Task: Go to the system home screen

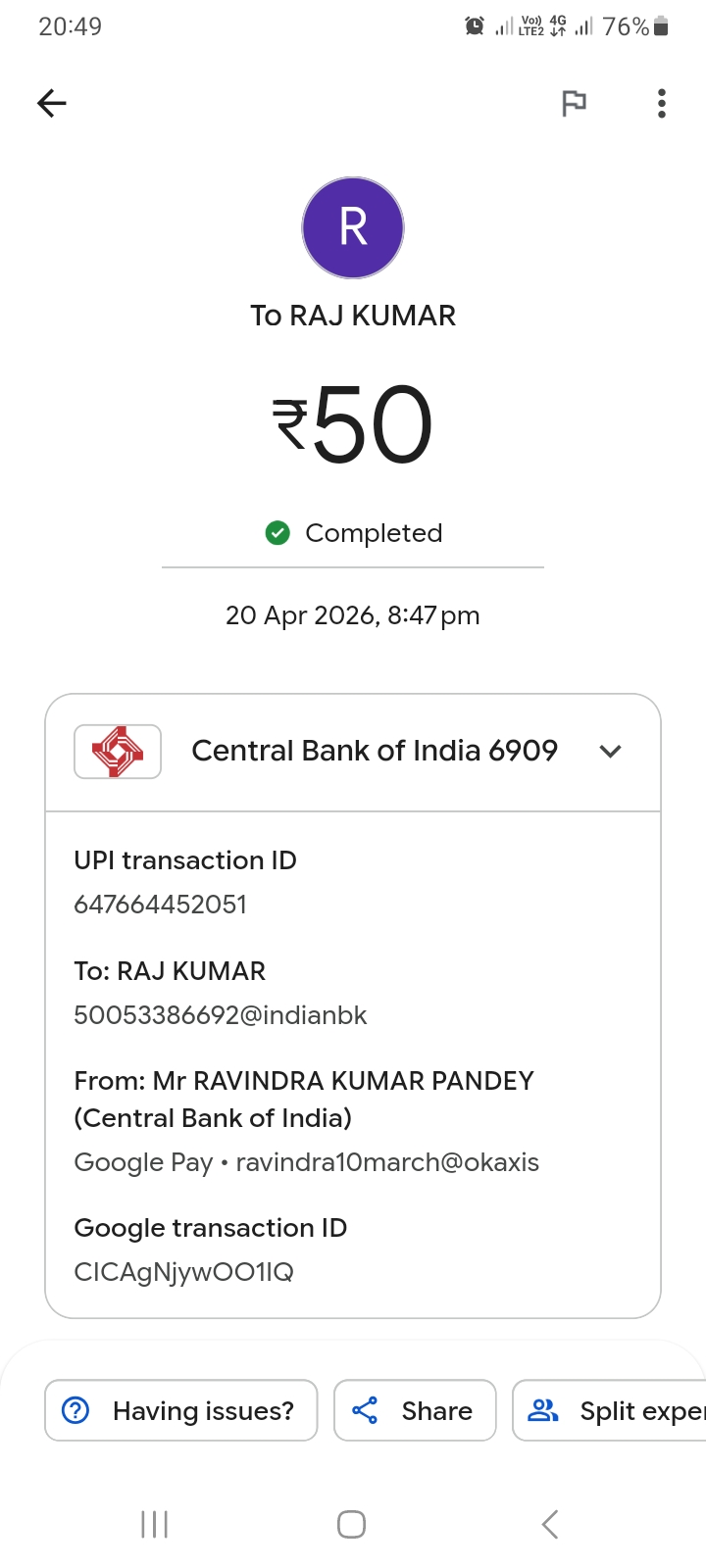Action: click(351, 1524)
